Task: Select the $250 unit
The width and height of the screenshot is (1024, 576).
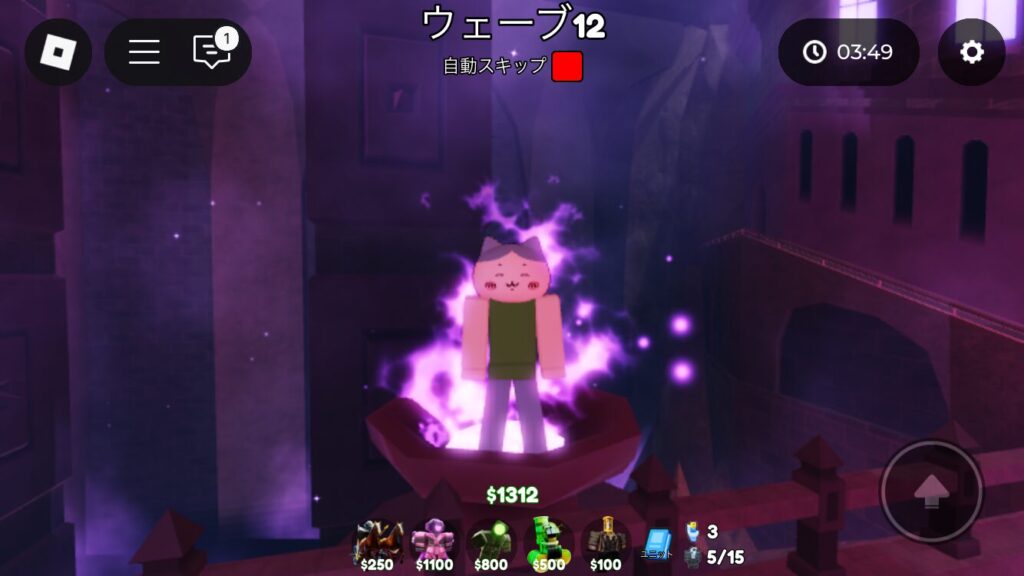Action: (377, 543)
